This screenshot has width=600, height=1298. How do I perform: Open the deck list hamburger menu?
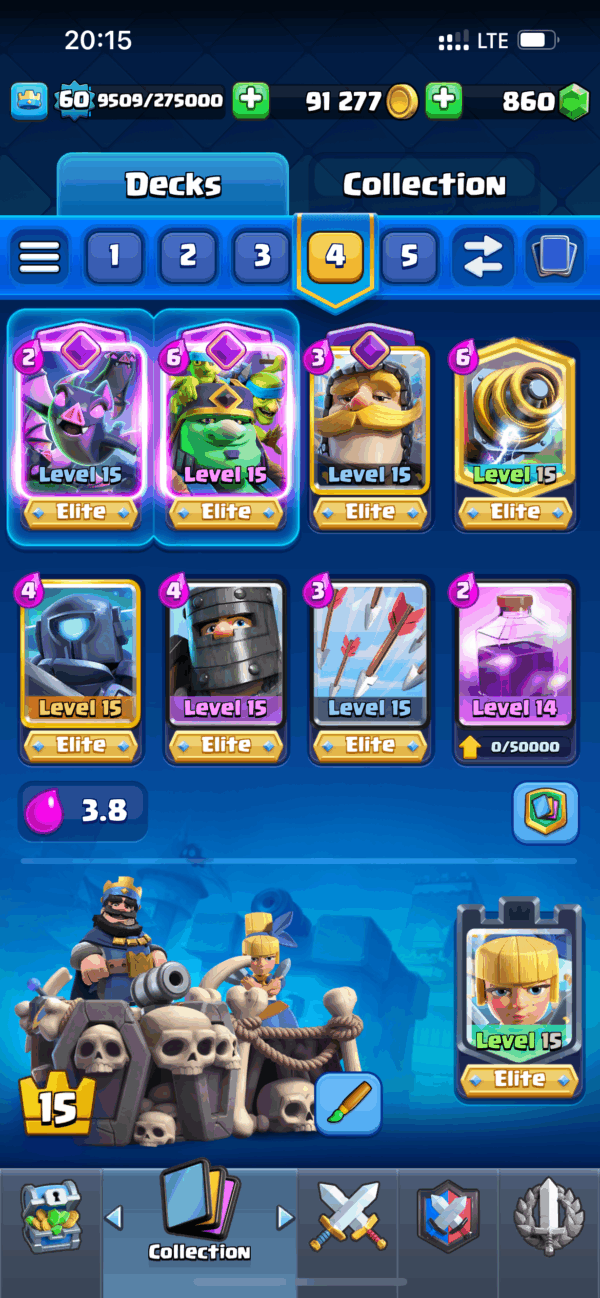click(39, 257)
